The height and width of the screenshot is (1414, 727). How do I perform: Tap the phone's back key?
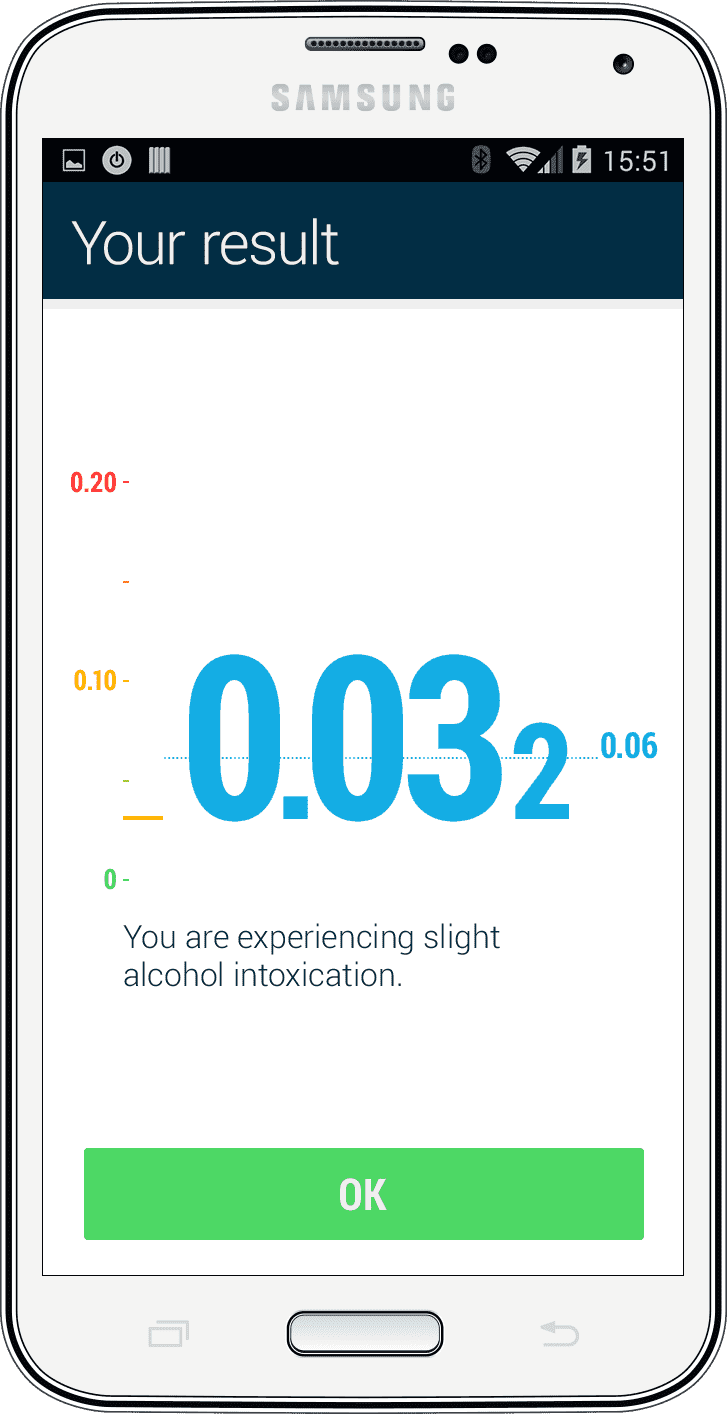click(x=559, y=1333)
